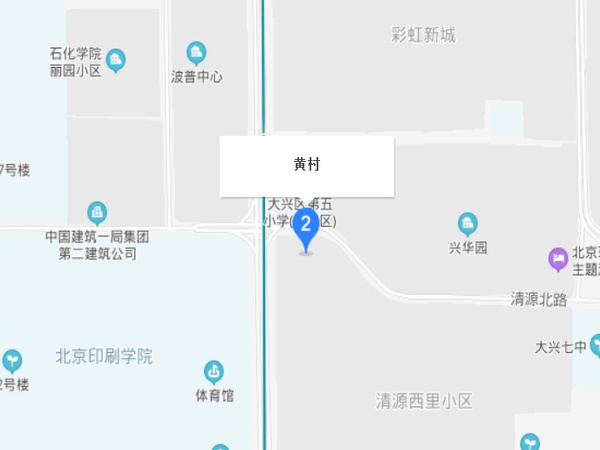Select the 石化学院丽园小区 map pin
The height and width of the screenshot is (450, 600).
click(x=116, y=61)
